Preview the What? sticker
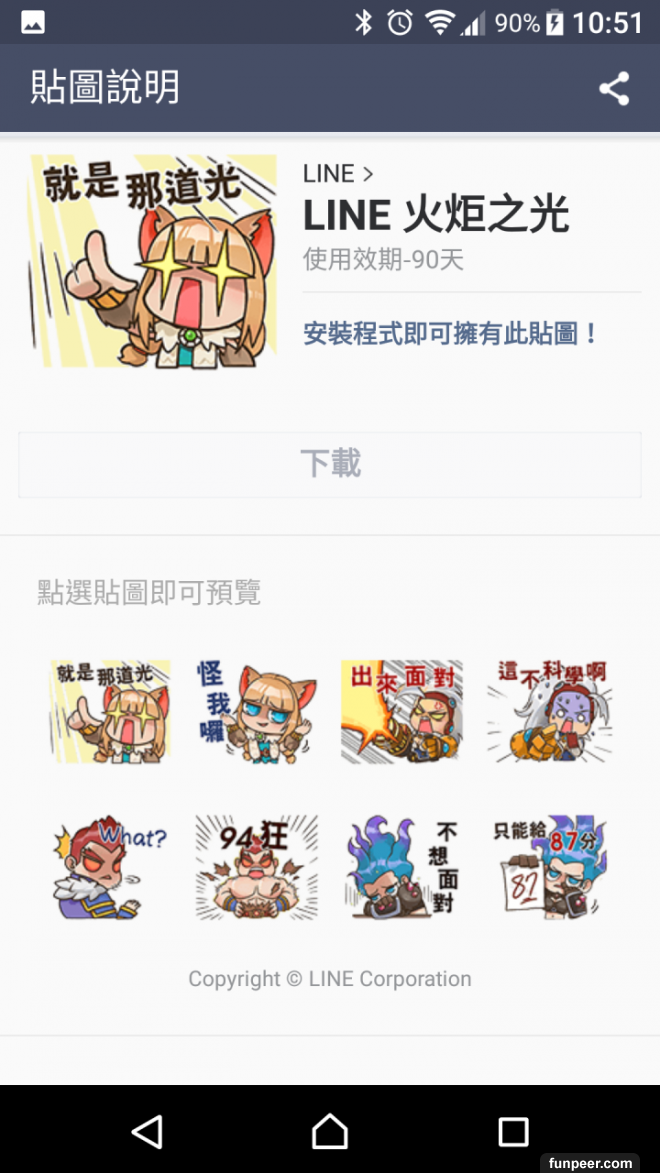This screenshot has height=1173, width=660. 110,866
